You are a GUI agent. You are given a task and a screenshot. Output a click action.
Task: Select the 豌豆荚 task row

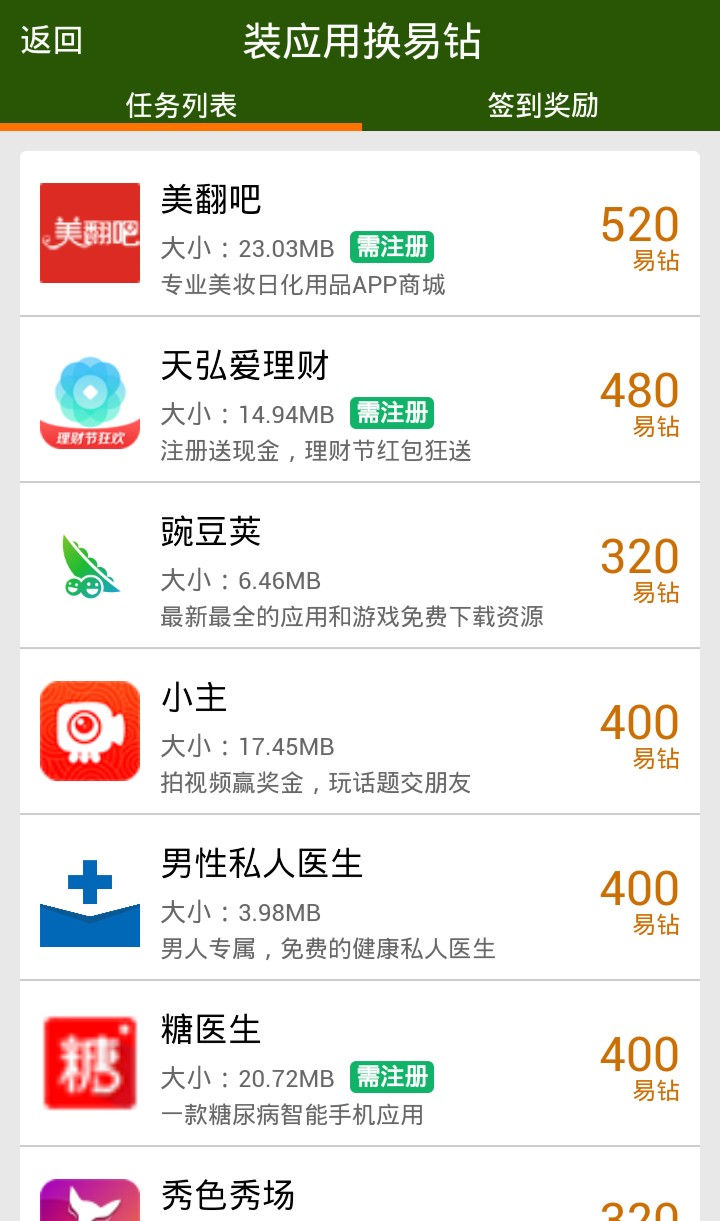click(360, 566)
